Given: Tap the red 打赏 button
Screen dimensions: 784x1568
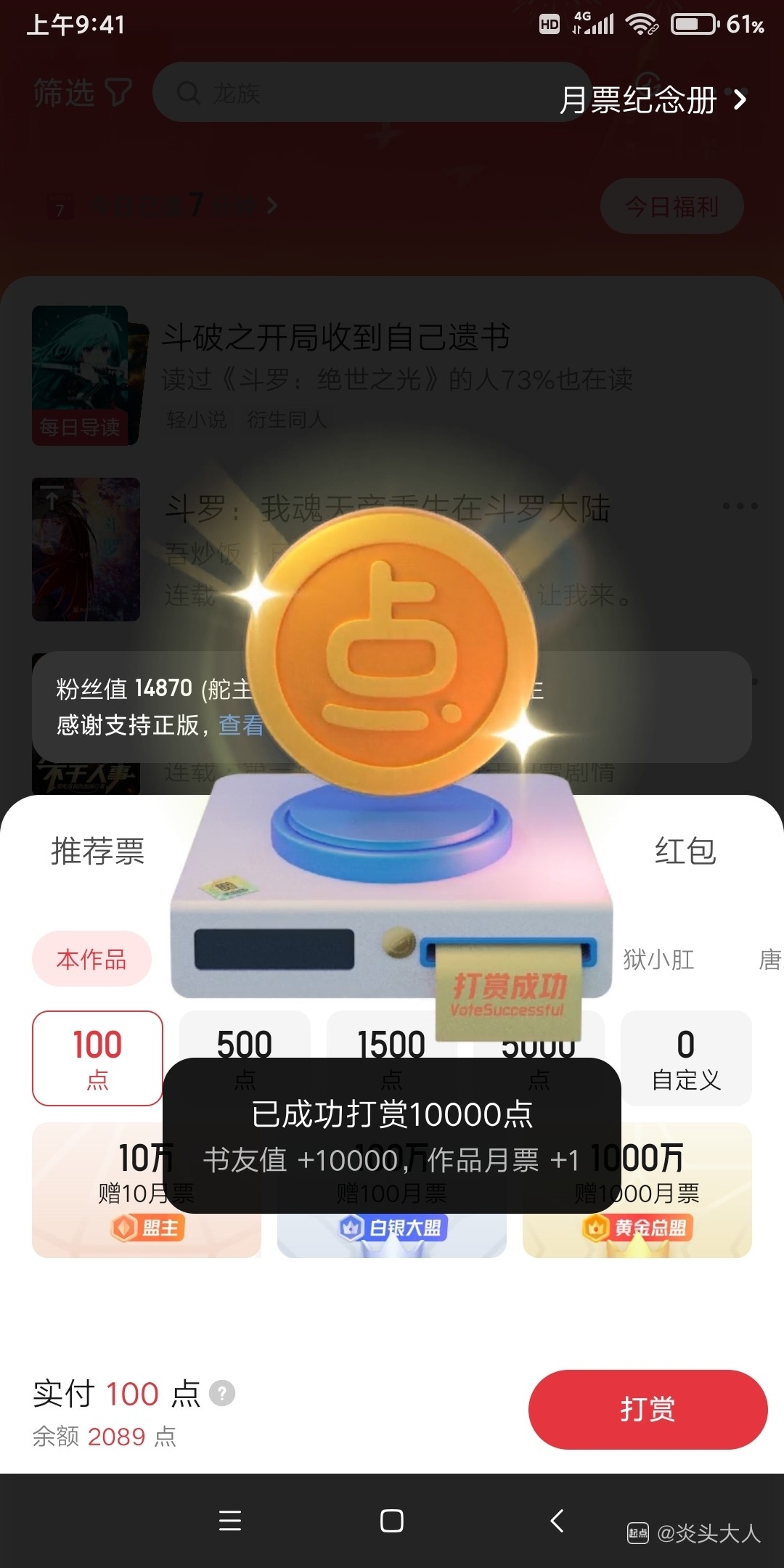Looking at the screenshot, I should (648, 1409).
